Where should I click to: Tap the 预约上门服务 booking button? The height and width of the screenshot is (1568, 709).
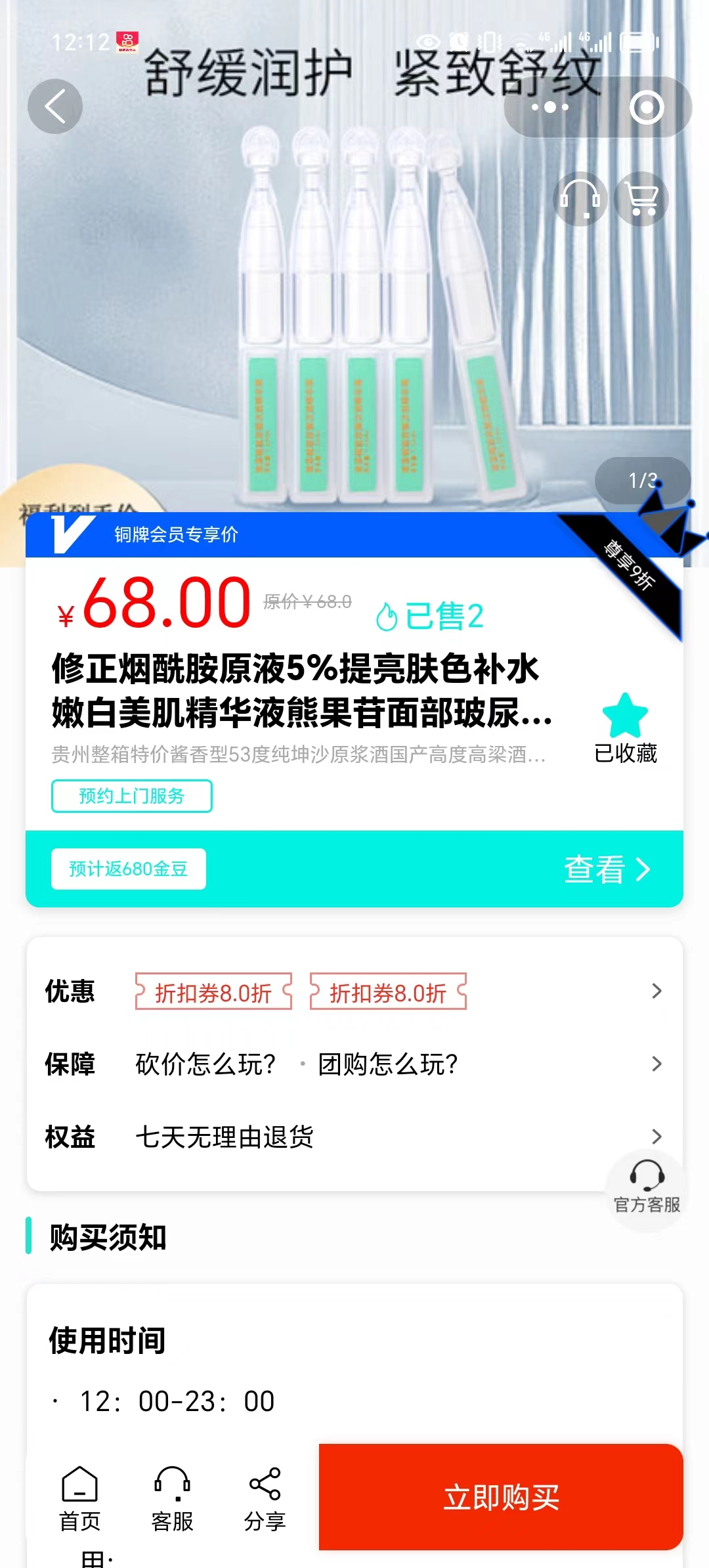131,795
